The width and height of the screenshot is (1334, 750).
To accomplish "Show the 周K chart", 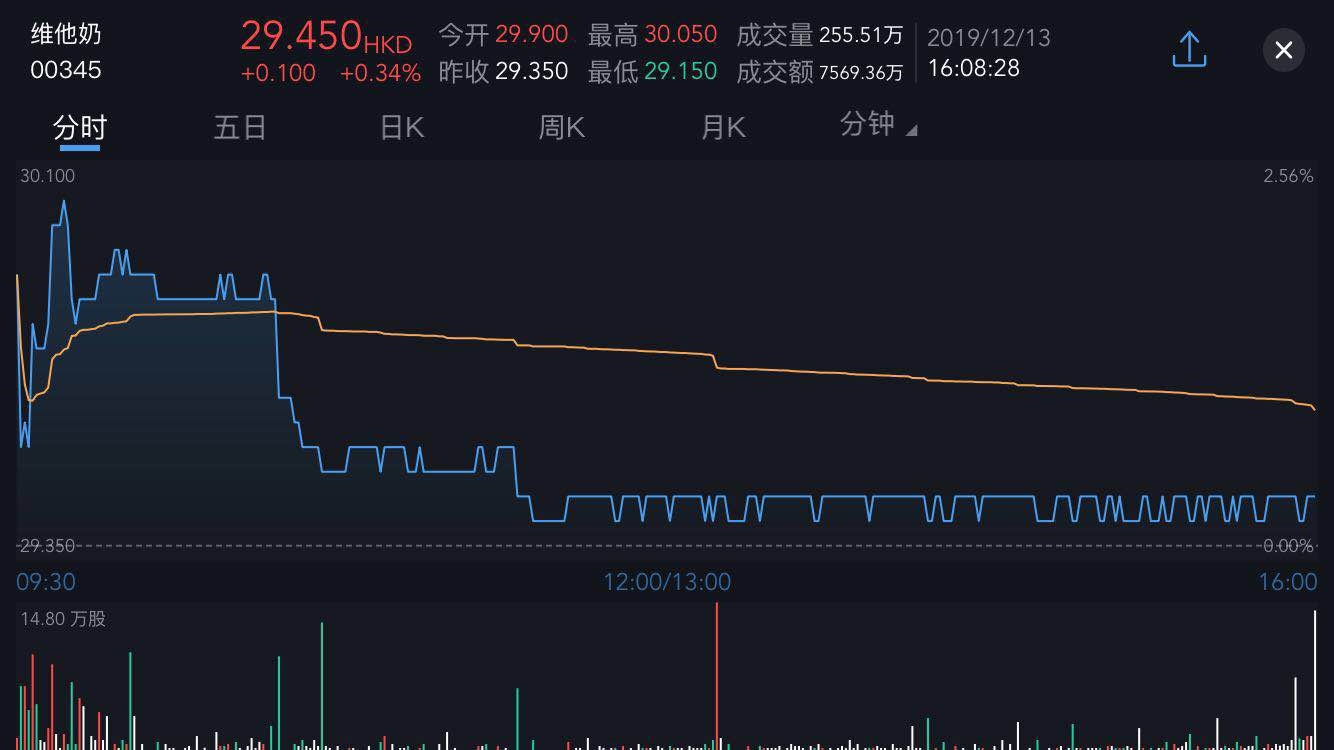I will click(x=562, y=127).
